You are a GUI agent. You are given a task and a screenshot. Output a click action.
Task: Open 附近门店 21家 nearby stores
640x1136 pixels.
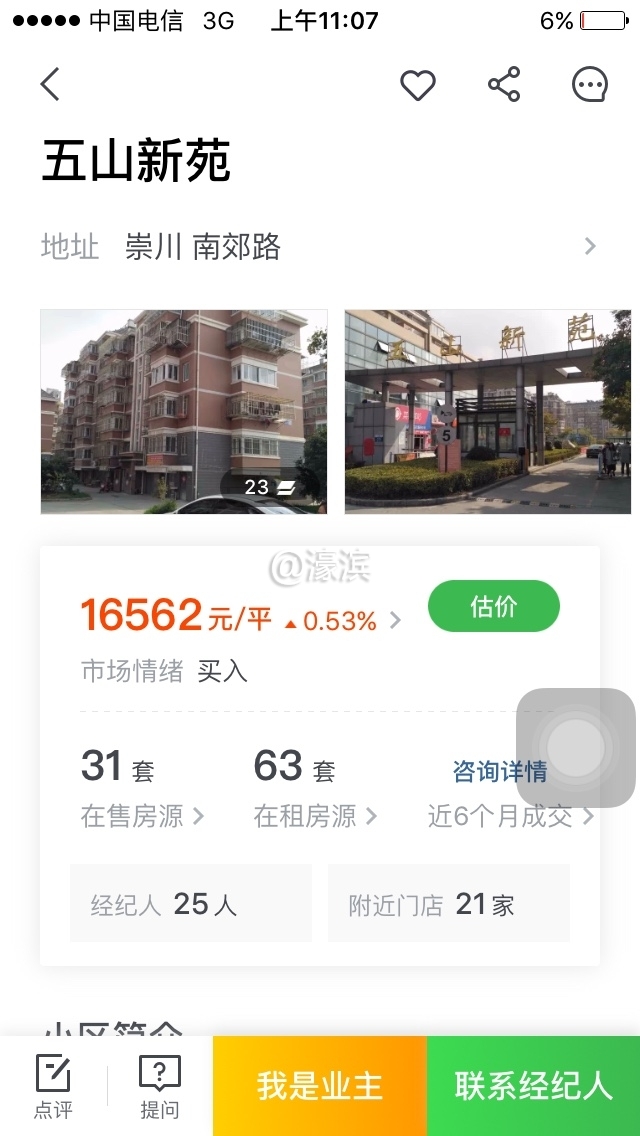point(448,904)
